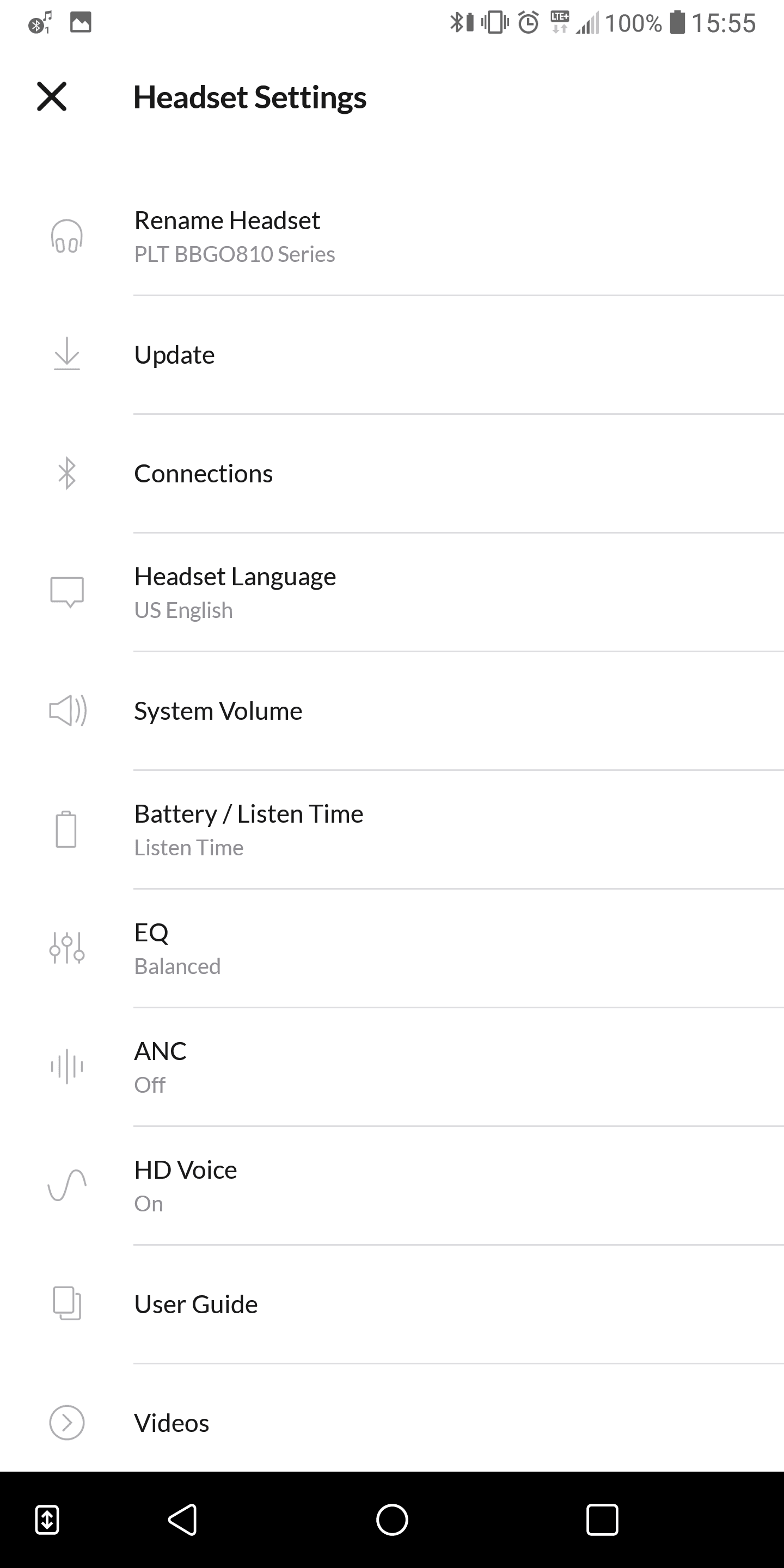Image resolution: width=784 pixels, height=1568 pixels.
Task: Close the Headset Settings screen
Action: point(52,97)
